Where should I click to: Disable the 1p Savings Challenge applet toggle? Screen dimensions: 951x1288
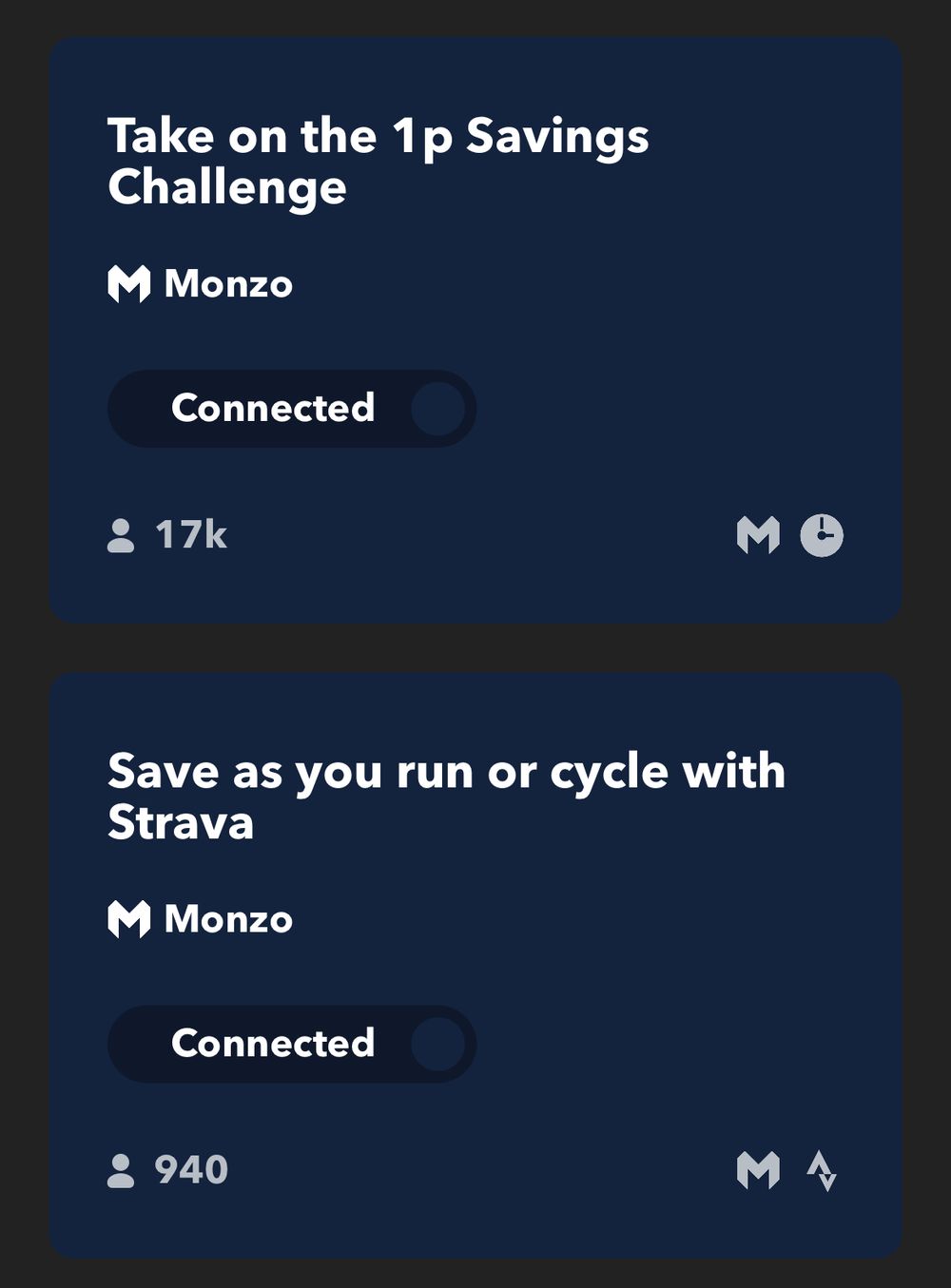point(437,408)
